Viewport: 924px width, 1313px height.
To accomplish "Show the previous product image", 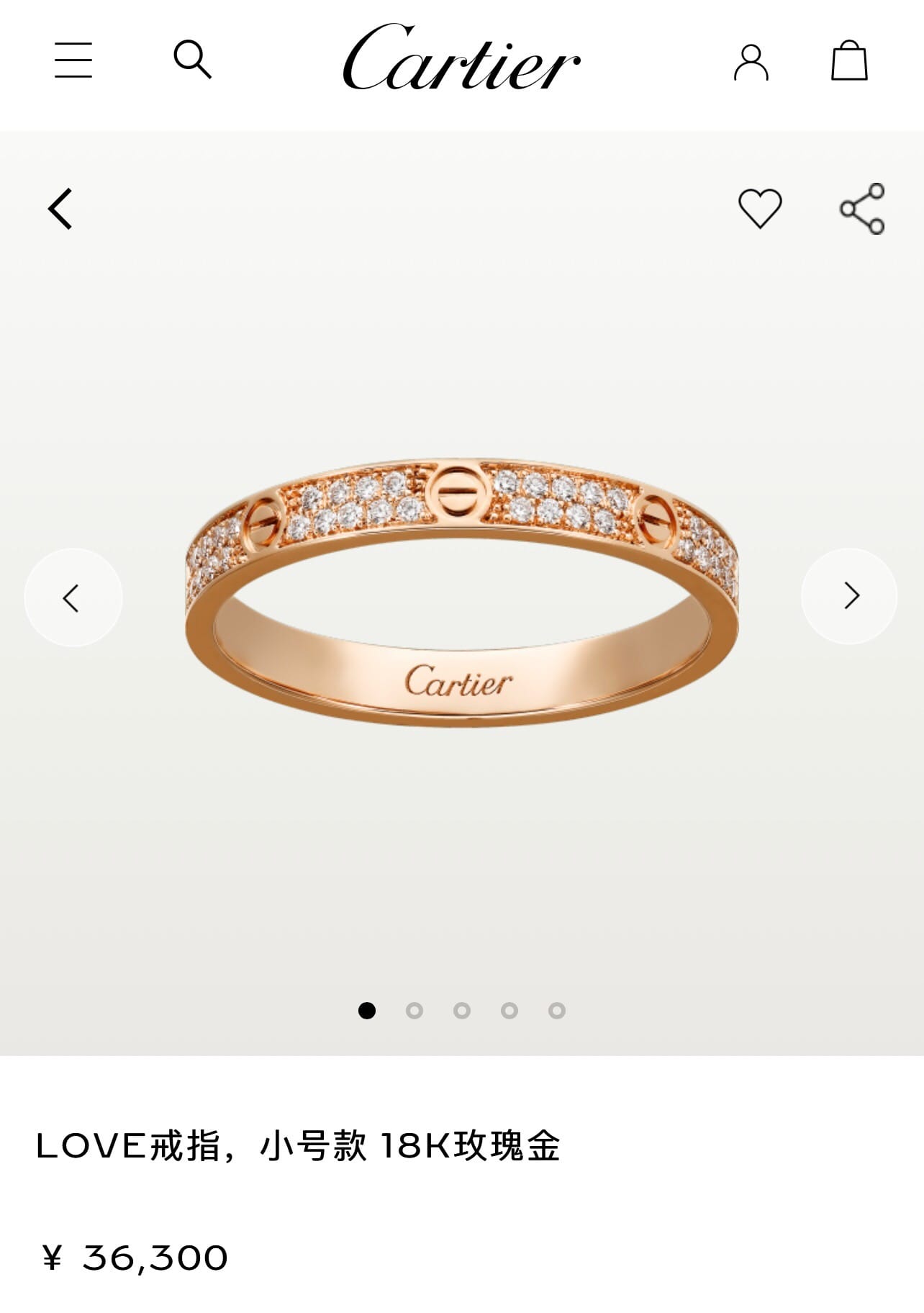I will 73,597.
